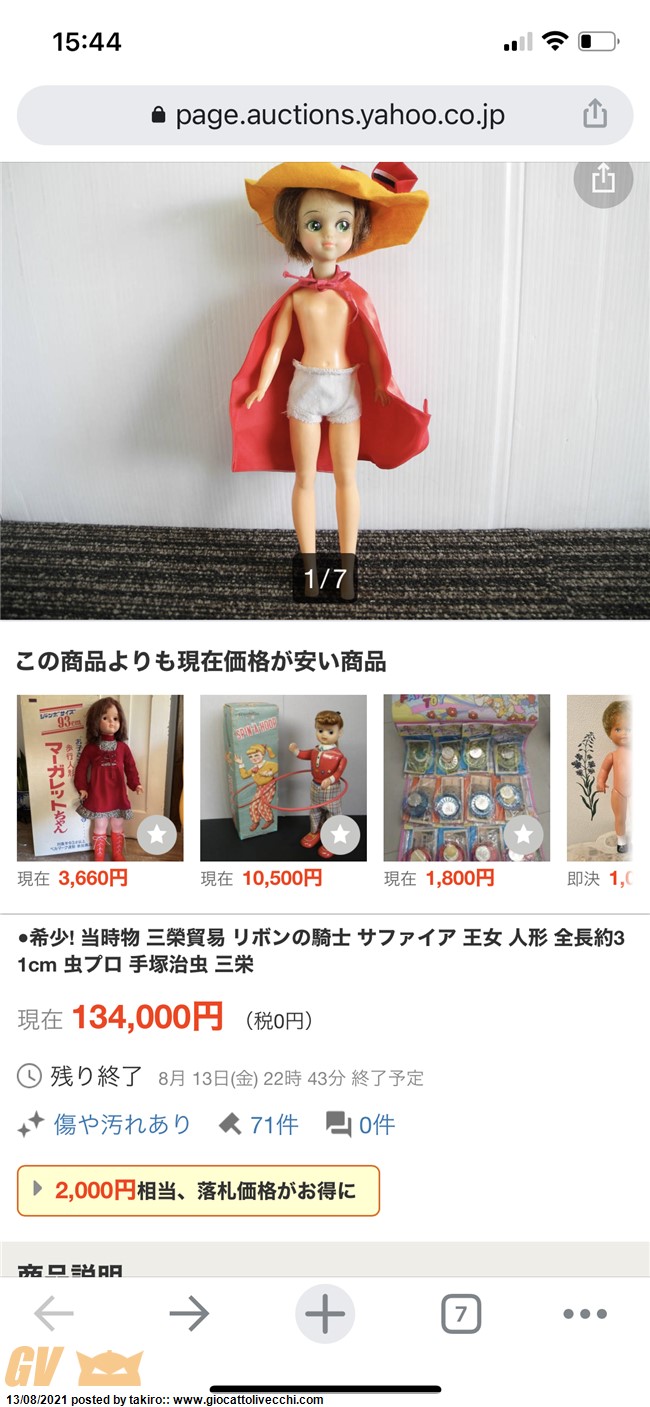Open the partly visible doll listing on the right

coord(600,778)
